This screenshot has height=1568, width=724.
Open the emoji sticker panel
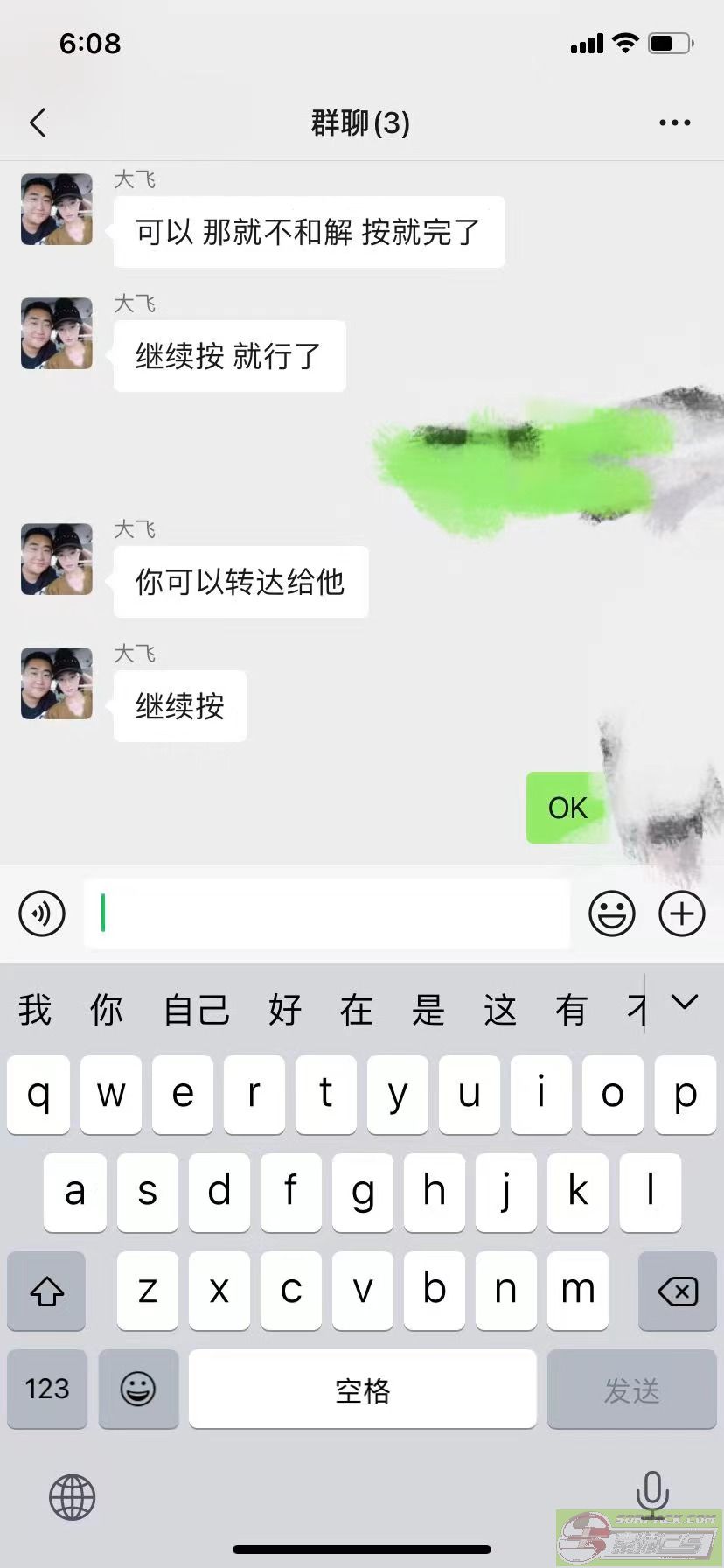point(611,913)
